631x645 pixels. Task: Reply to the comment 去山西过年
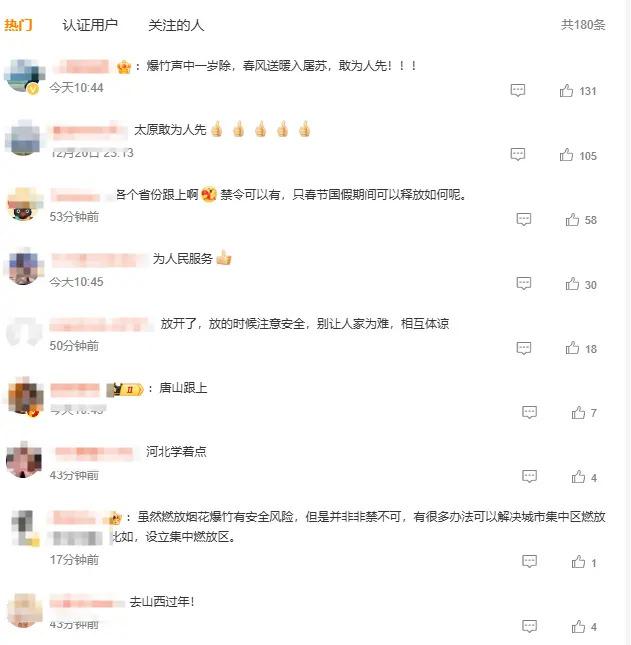pos(529,626)
